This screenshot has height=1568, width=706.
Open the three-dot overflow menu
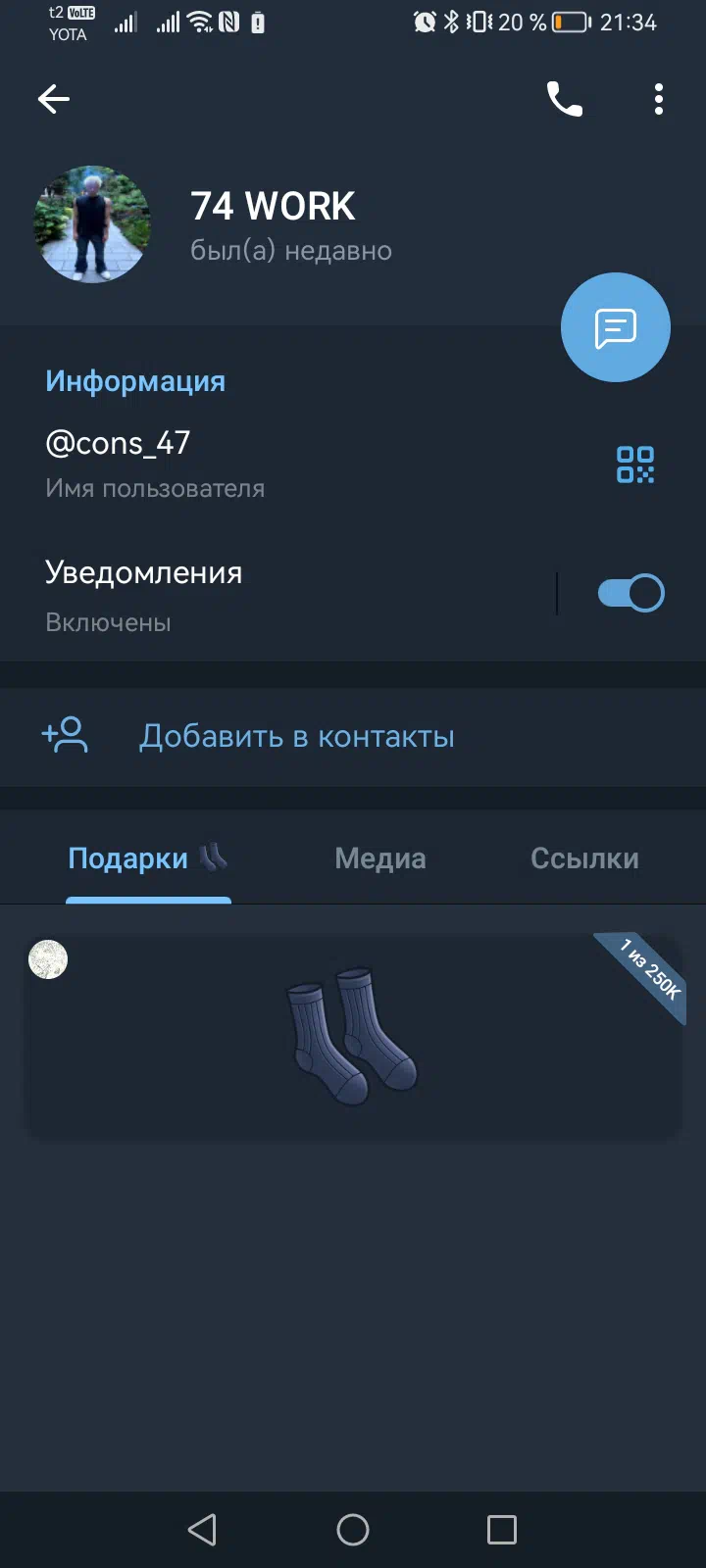coord(658,99)
